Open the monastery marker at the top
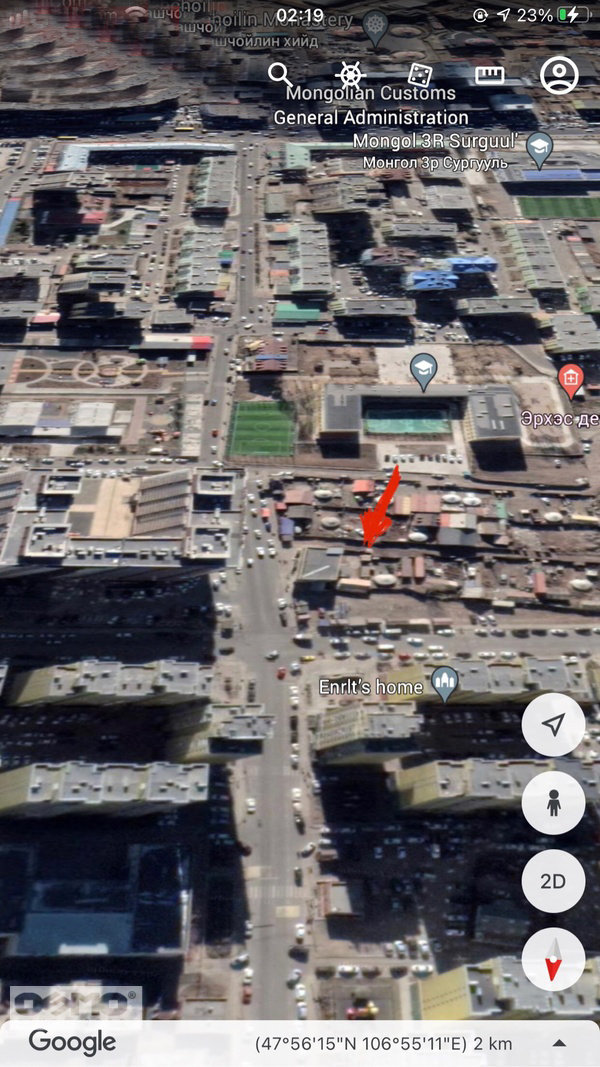The image size is (600, 1067). click(x=375, y=29)
